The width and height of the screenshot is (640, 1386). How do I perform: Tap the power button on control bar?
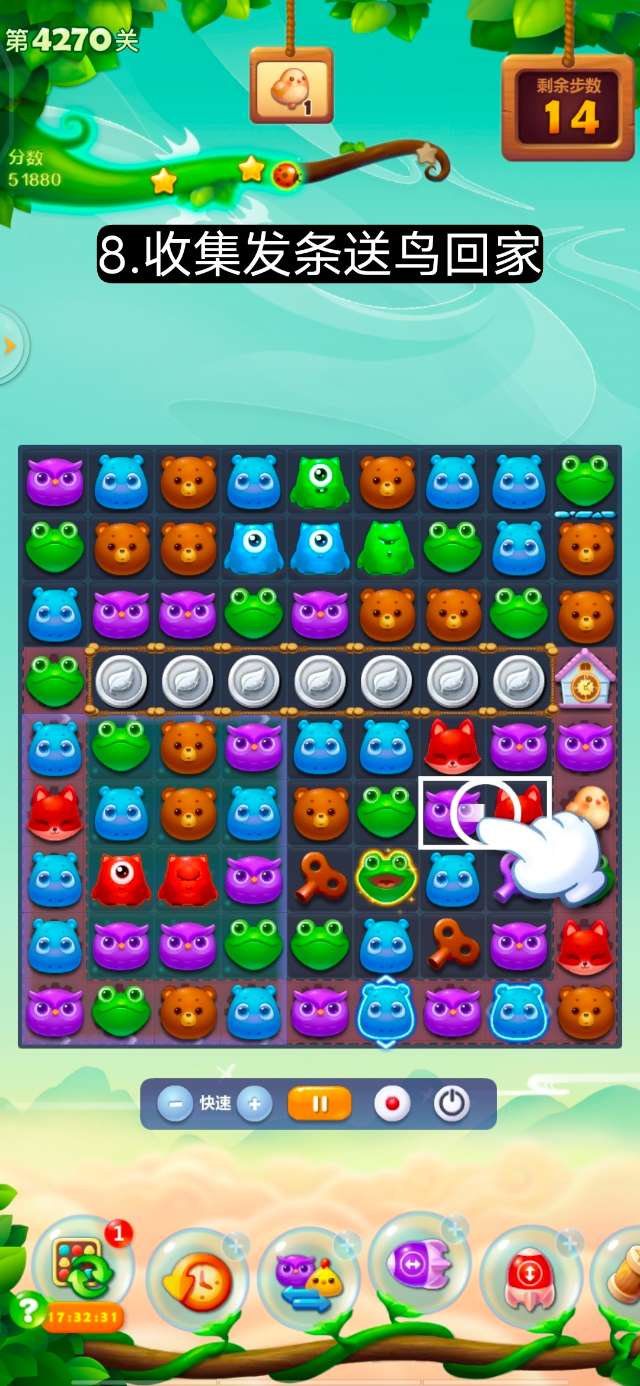tap(452, 1104)
